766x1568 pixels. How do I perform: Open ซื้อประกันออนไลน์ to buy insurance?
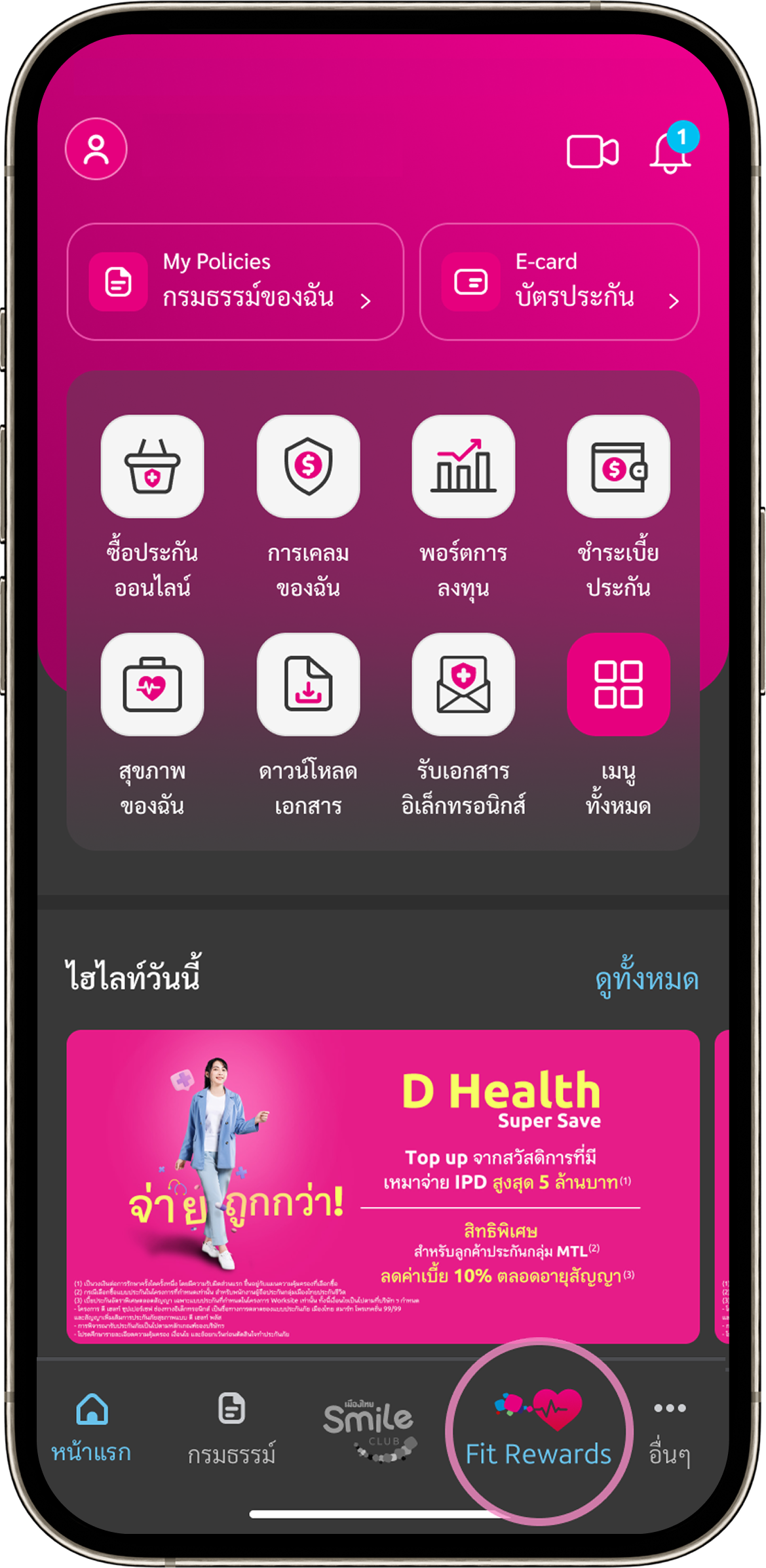pyautogui.click(x=152, y=467)
